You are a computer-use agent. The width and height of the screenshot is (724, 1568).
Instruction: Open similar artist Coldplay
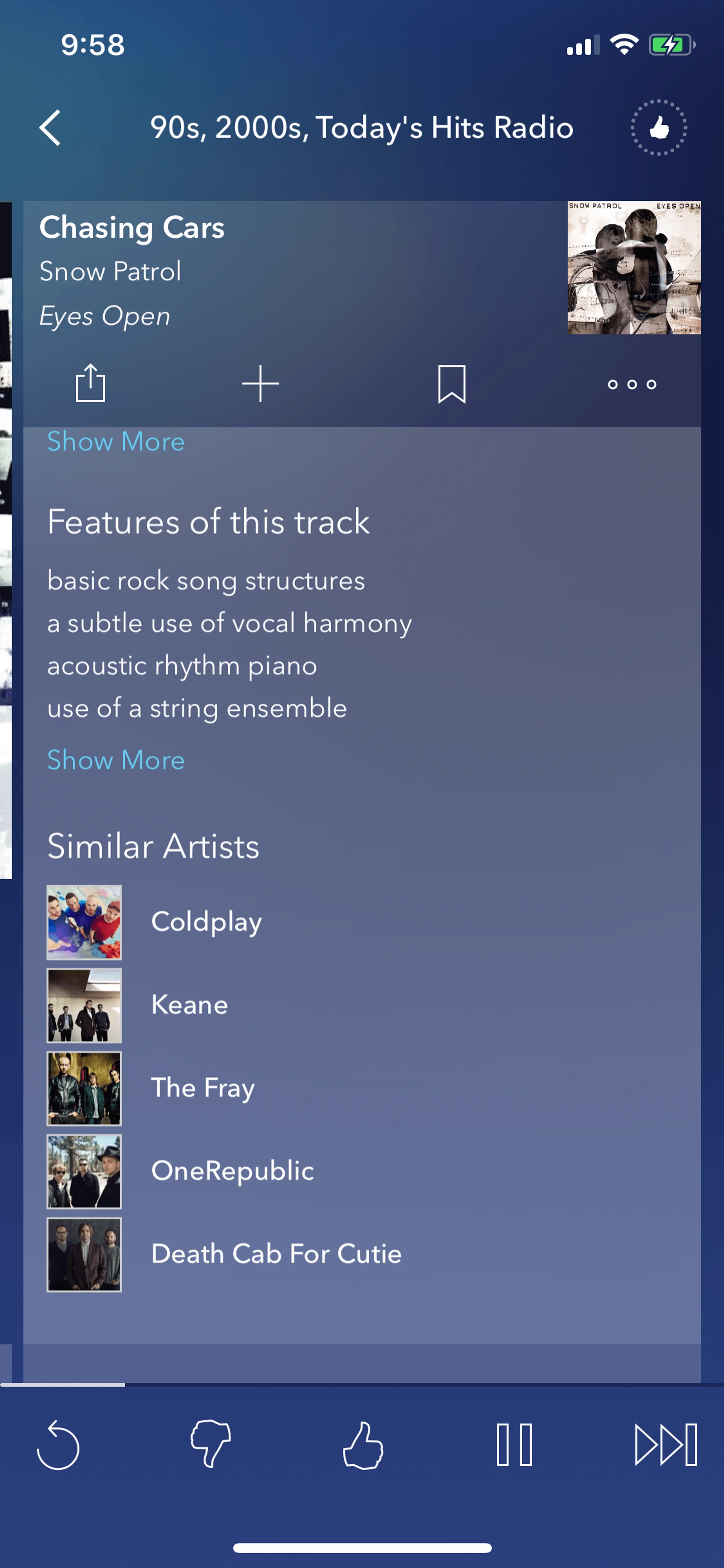tap(206, 922)
